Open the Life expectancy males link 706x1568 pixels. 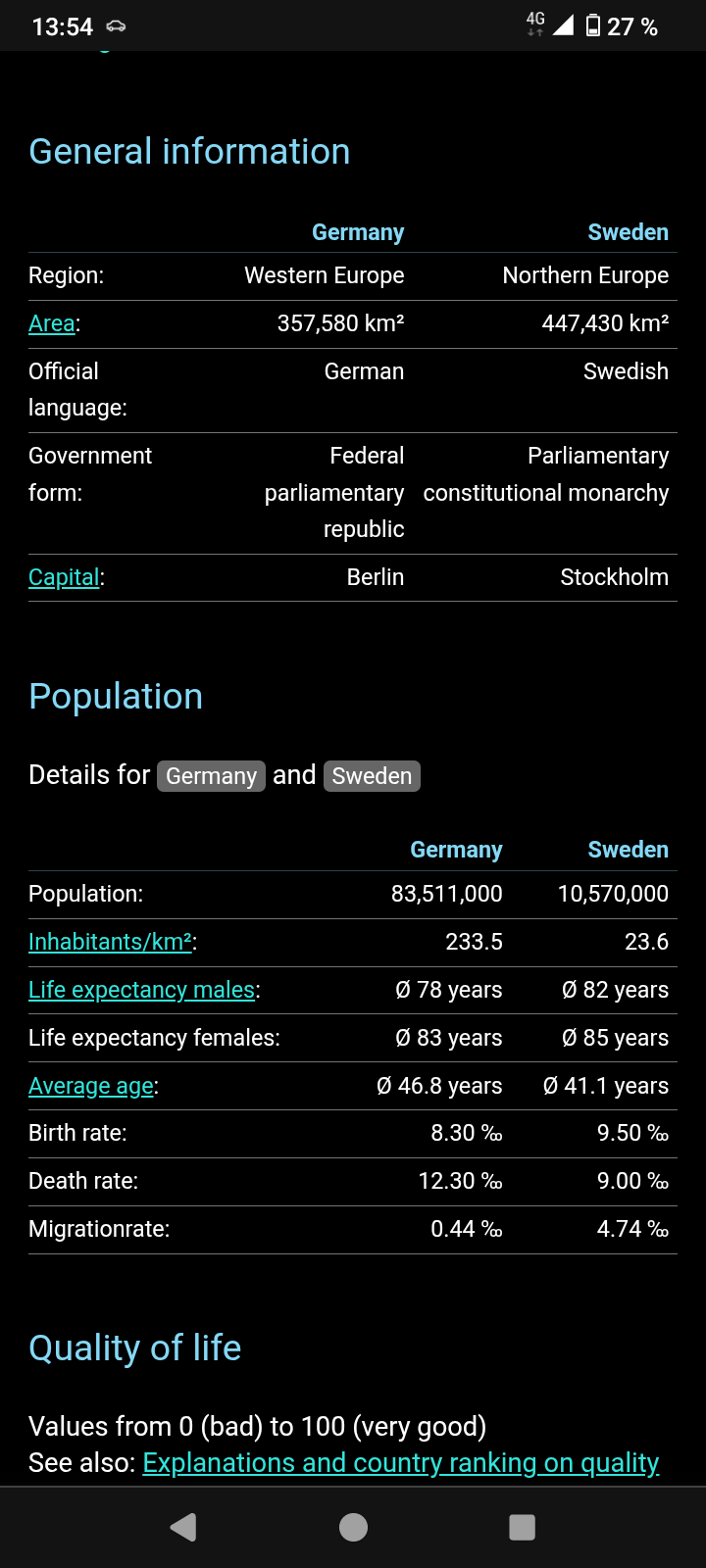tap(141, 990)
